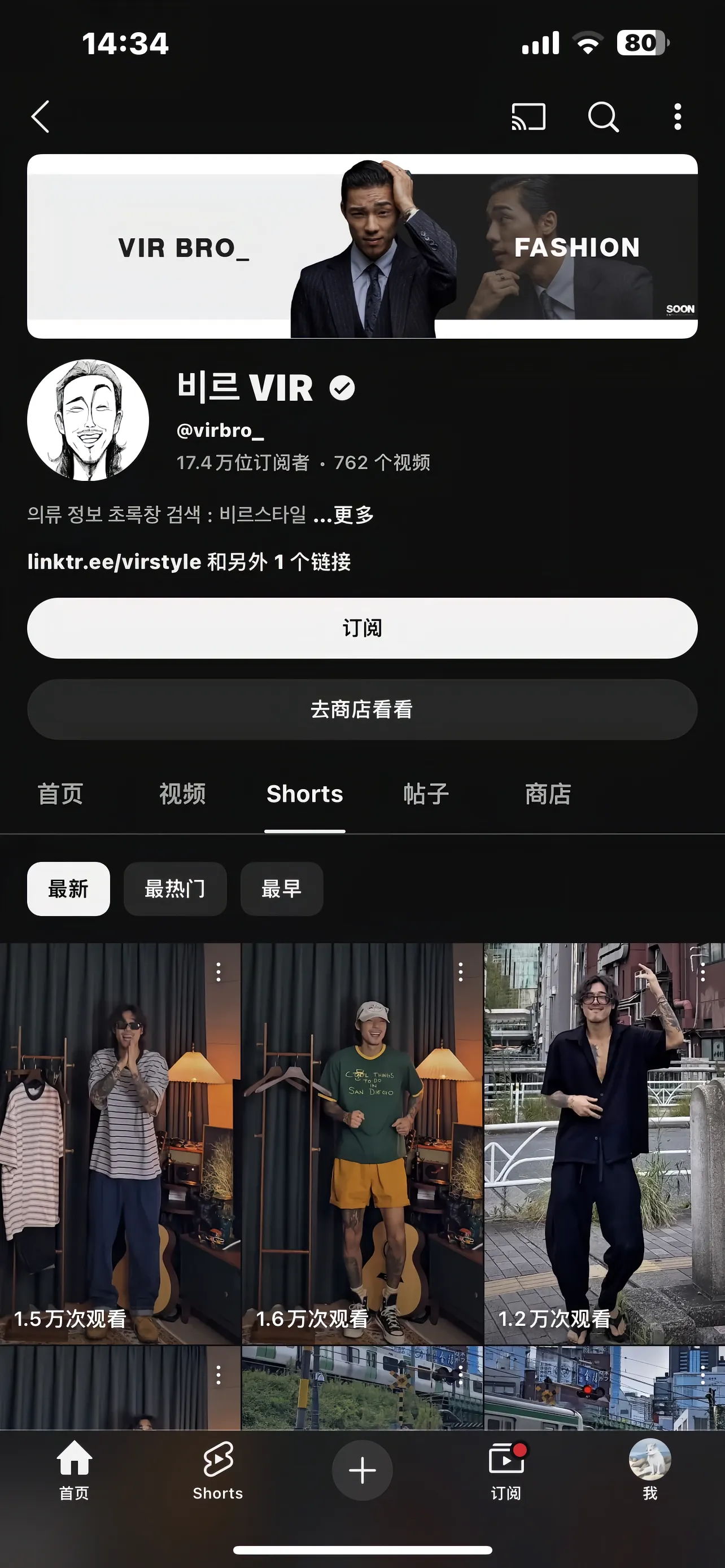Subscribe with the 订阅 button
Screen dimensions: 725x1568
(x=362, y=628)
